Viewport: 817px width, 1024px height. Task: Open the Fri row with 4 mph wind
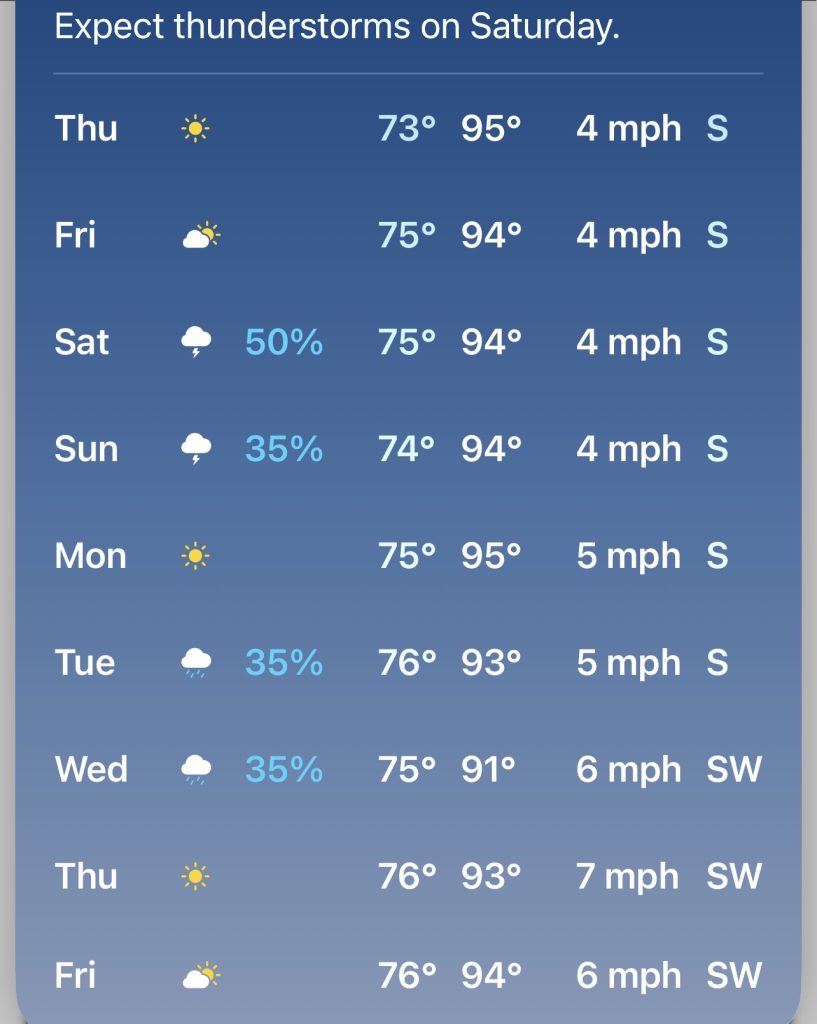(x=408, y=235)
